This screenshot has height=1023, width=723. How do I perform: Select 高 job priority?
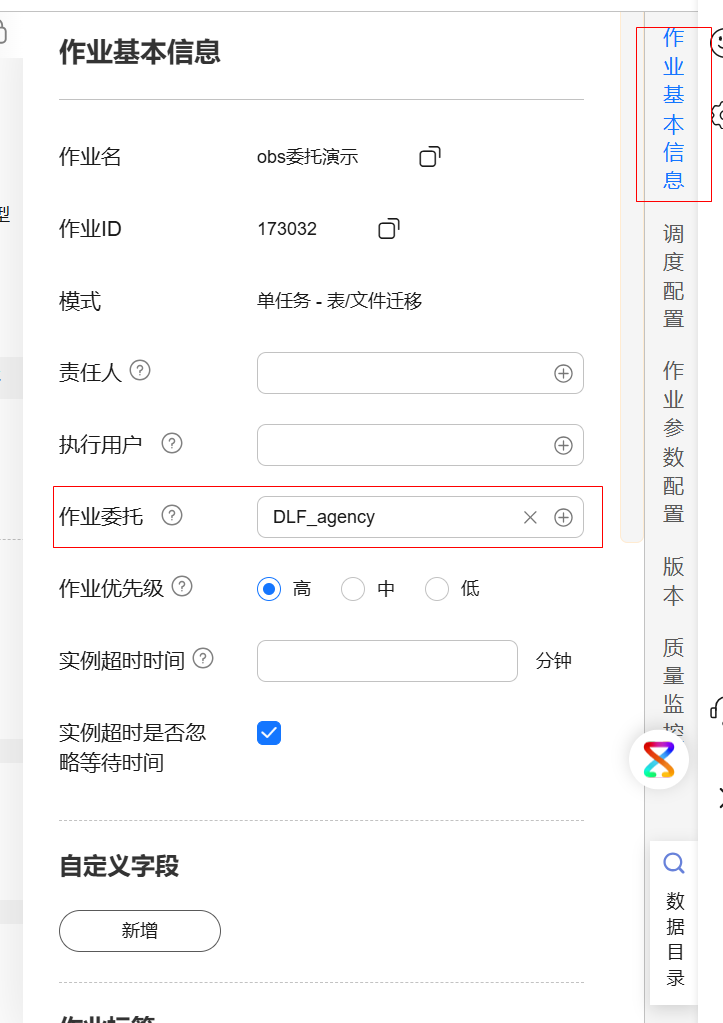[x=268, y=589]
